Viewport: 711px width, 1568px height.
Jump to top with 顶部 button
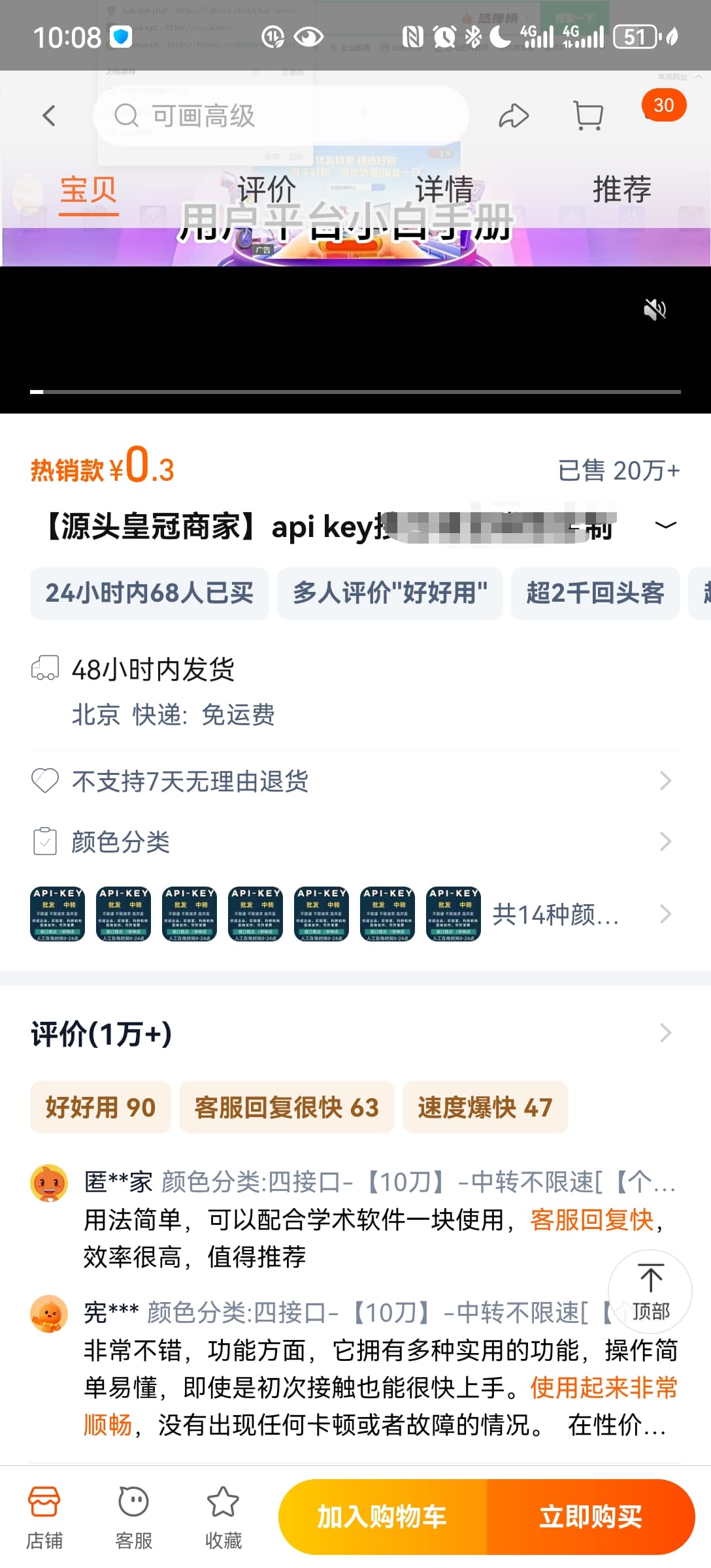pos(650,1292)
